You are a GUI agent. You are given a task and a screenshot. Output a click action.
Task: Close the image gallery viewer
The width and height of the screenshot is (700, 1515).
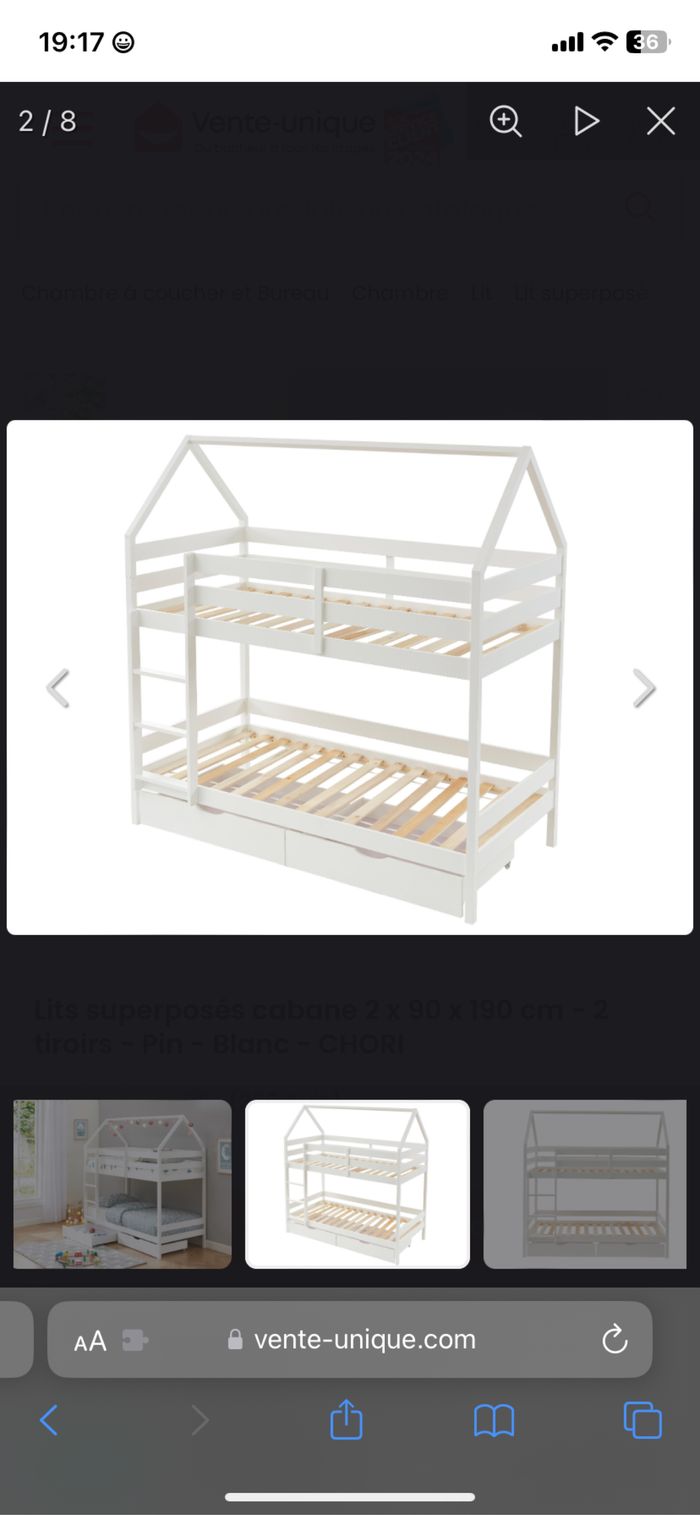660,122
